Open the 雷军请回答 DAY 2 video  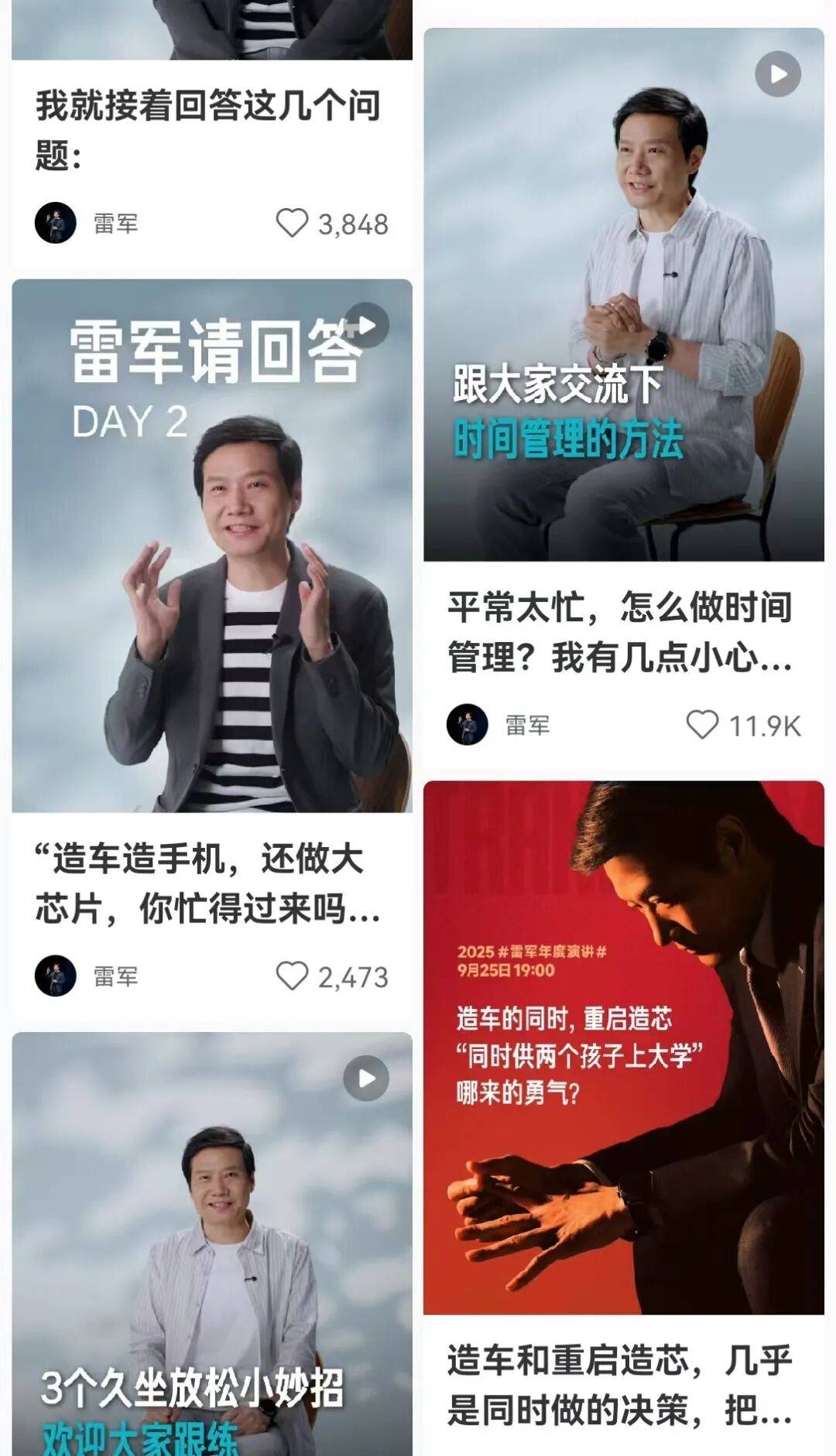211,545
